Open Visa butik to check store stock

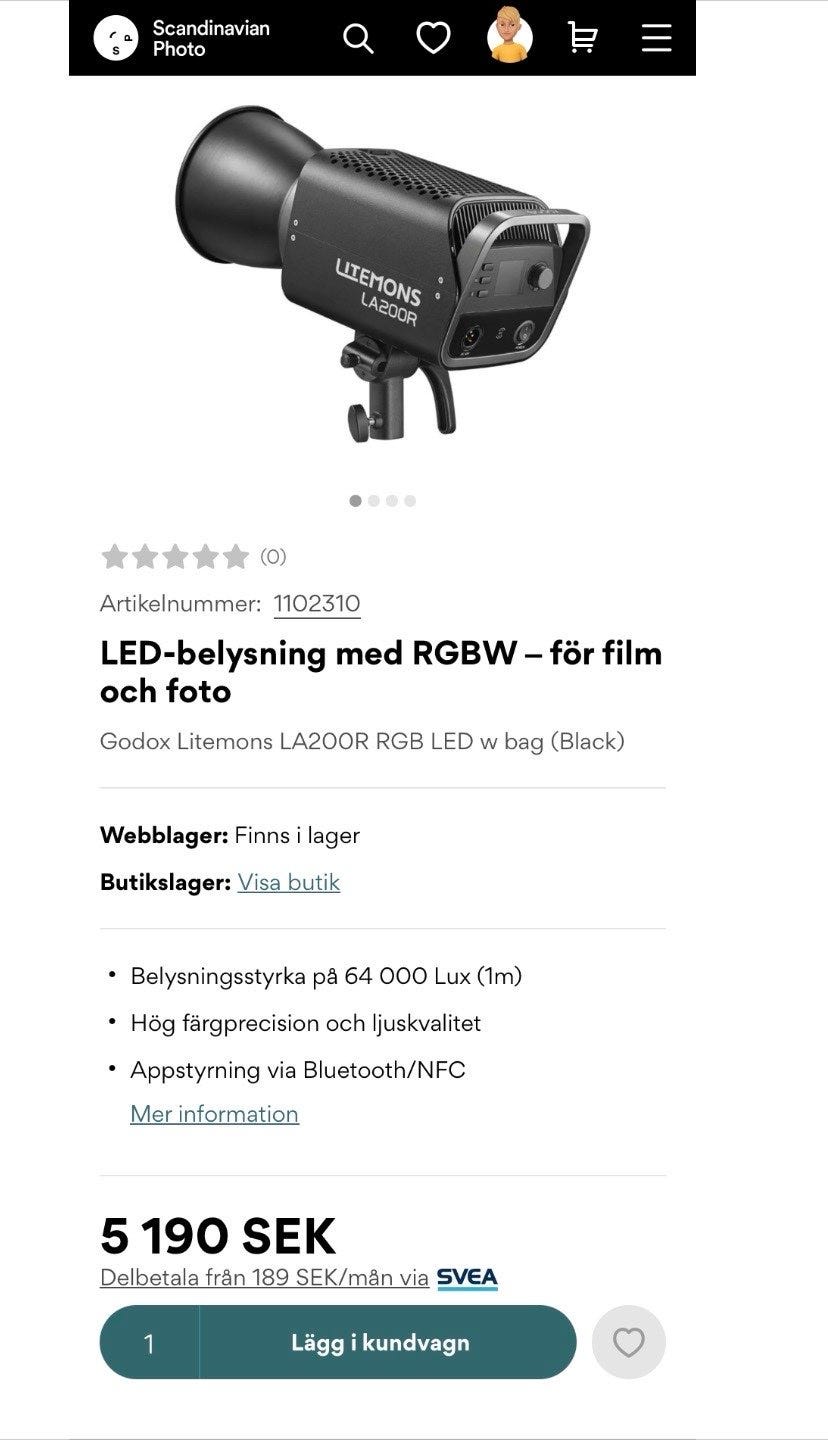(x=287, y=882)
